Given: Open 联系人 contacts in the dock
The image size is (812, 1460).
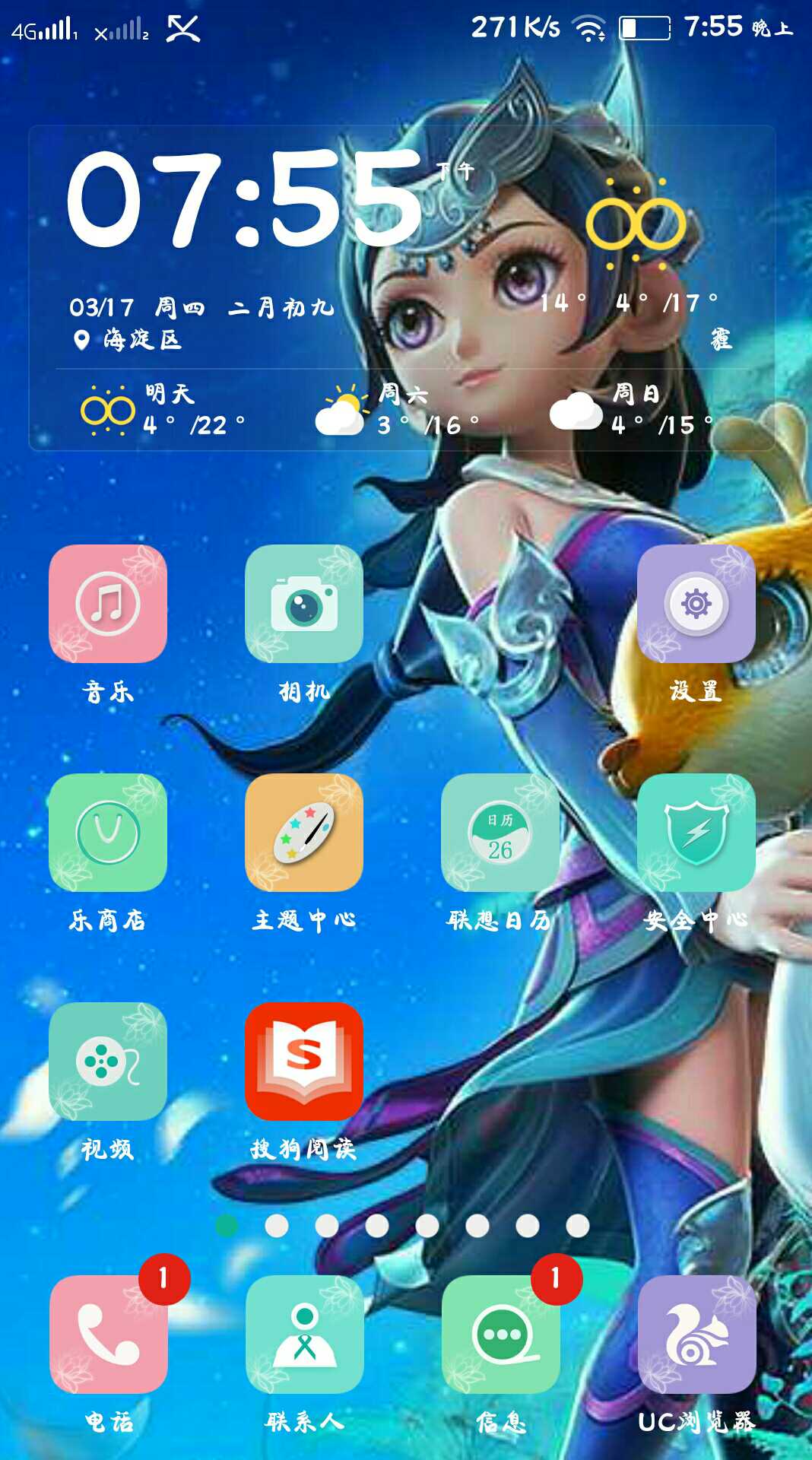Looking at the screenshot, I should coord(304,1335).
